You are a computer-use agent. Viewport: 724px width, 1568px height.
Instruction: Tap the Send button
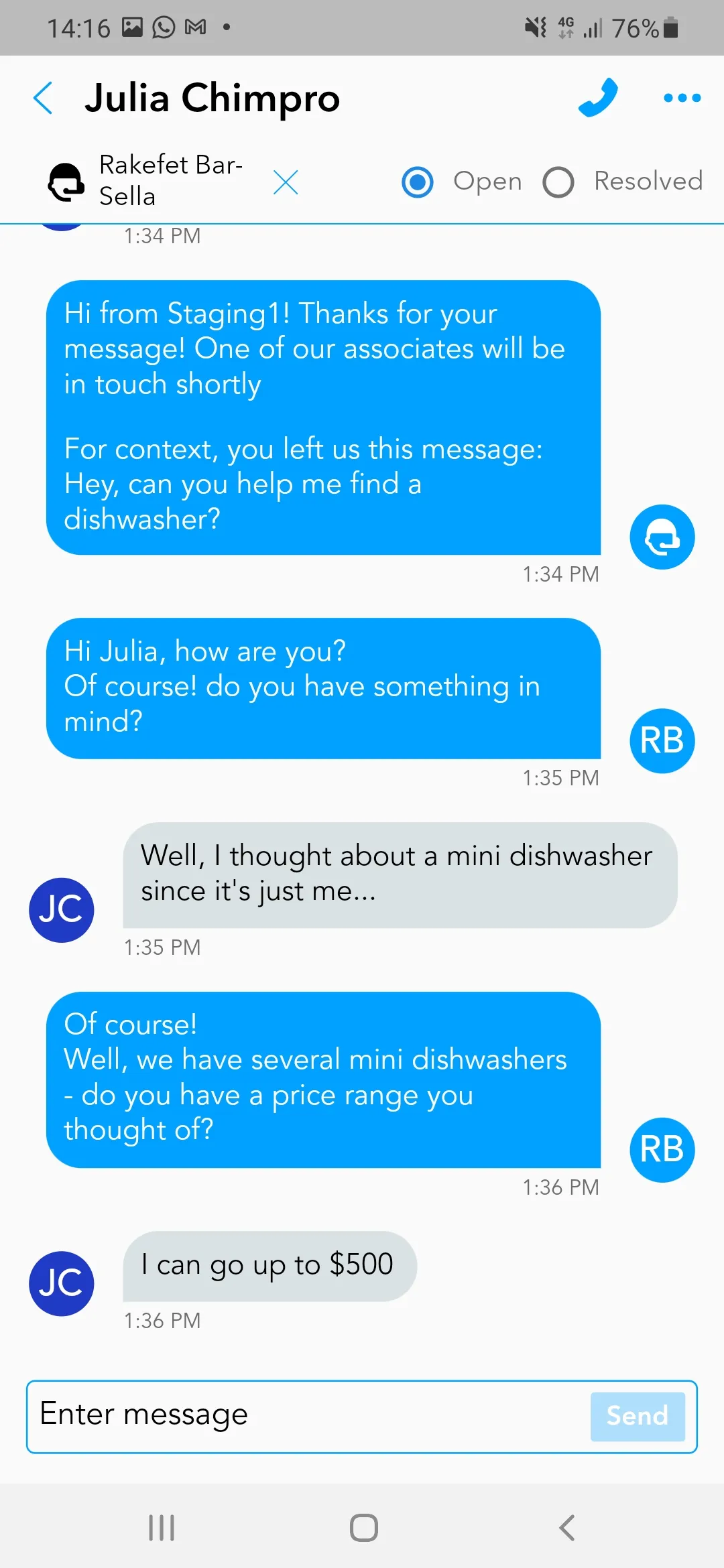pyautogui.click(x=637, y=1416)
